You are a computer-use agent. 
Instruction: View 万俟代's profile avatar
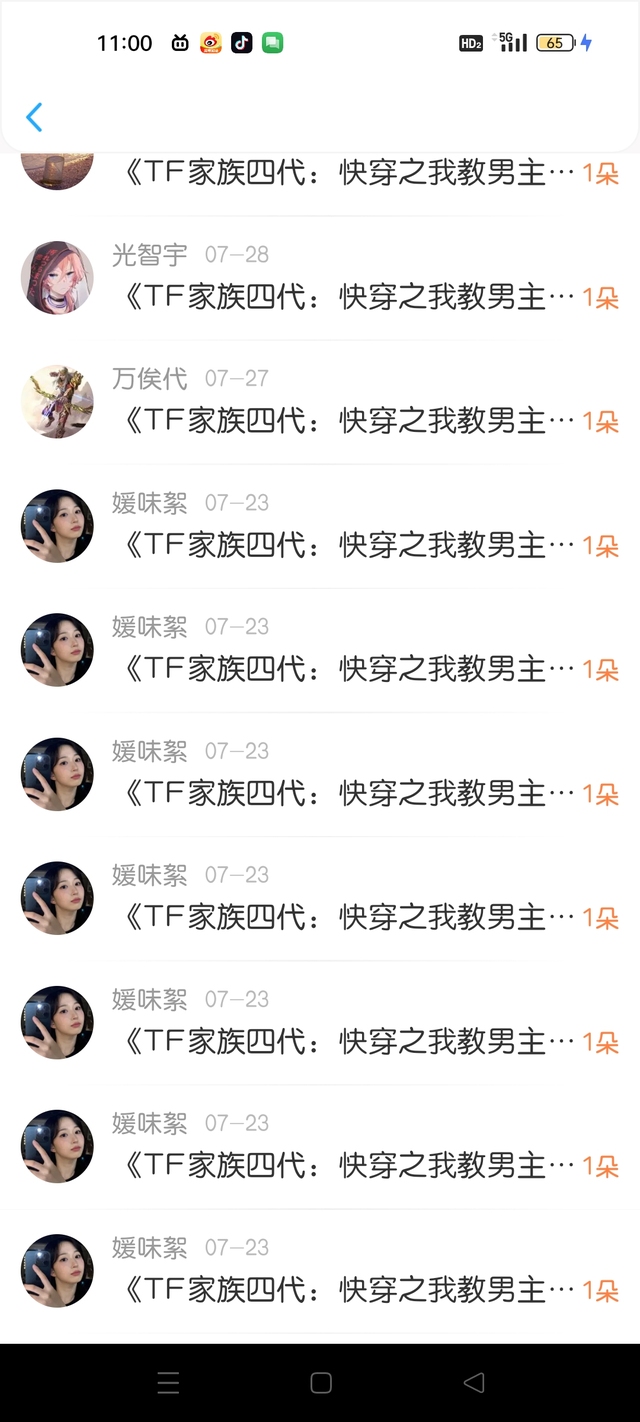[57, 401]
